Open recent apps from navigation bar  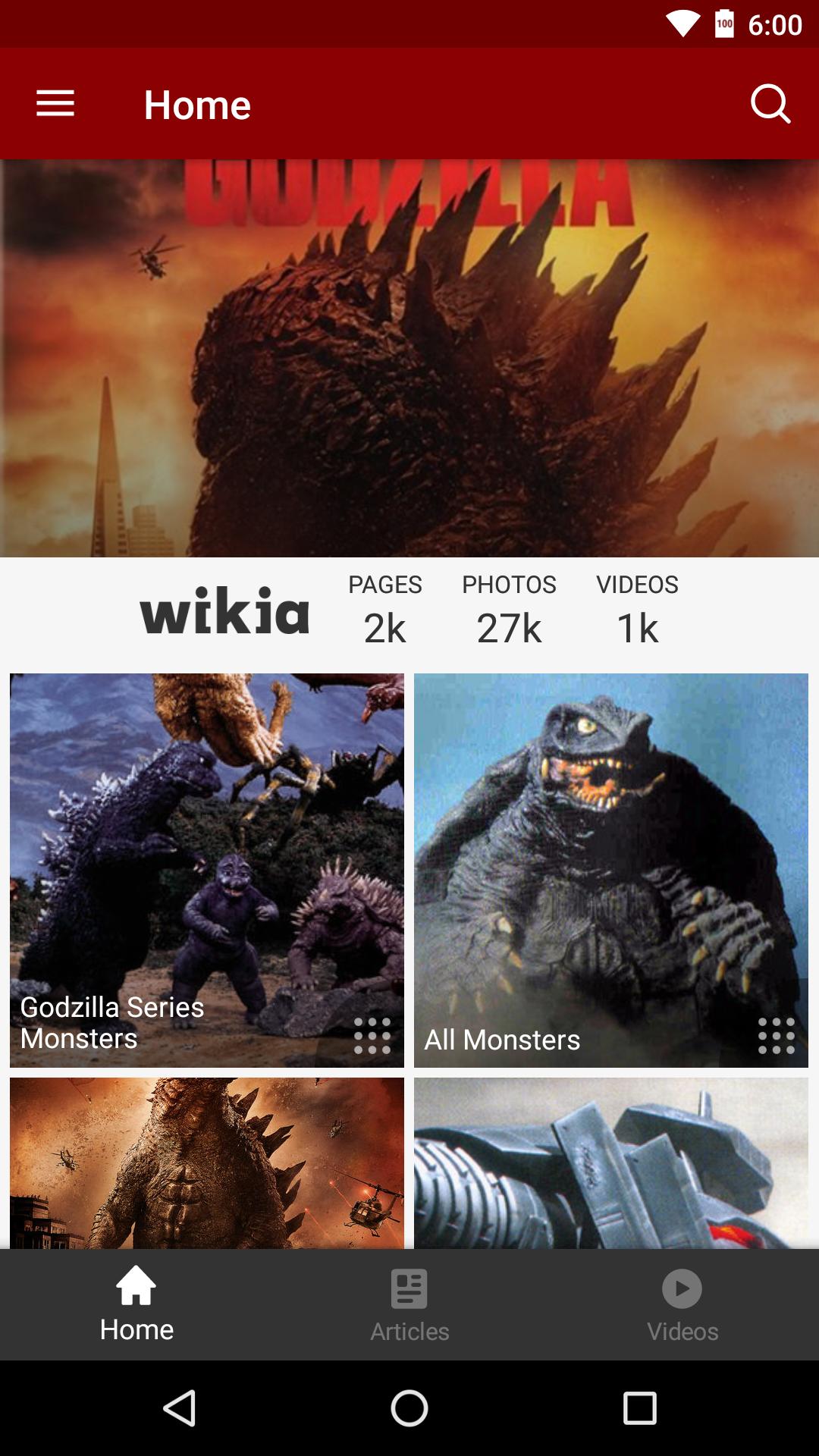pos(639,1408)
